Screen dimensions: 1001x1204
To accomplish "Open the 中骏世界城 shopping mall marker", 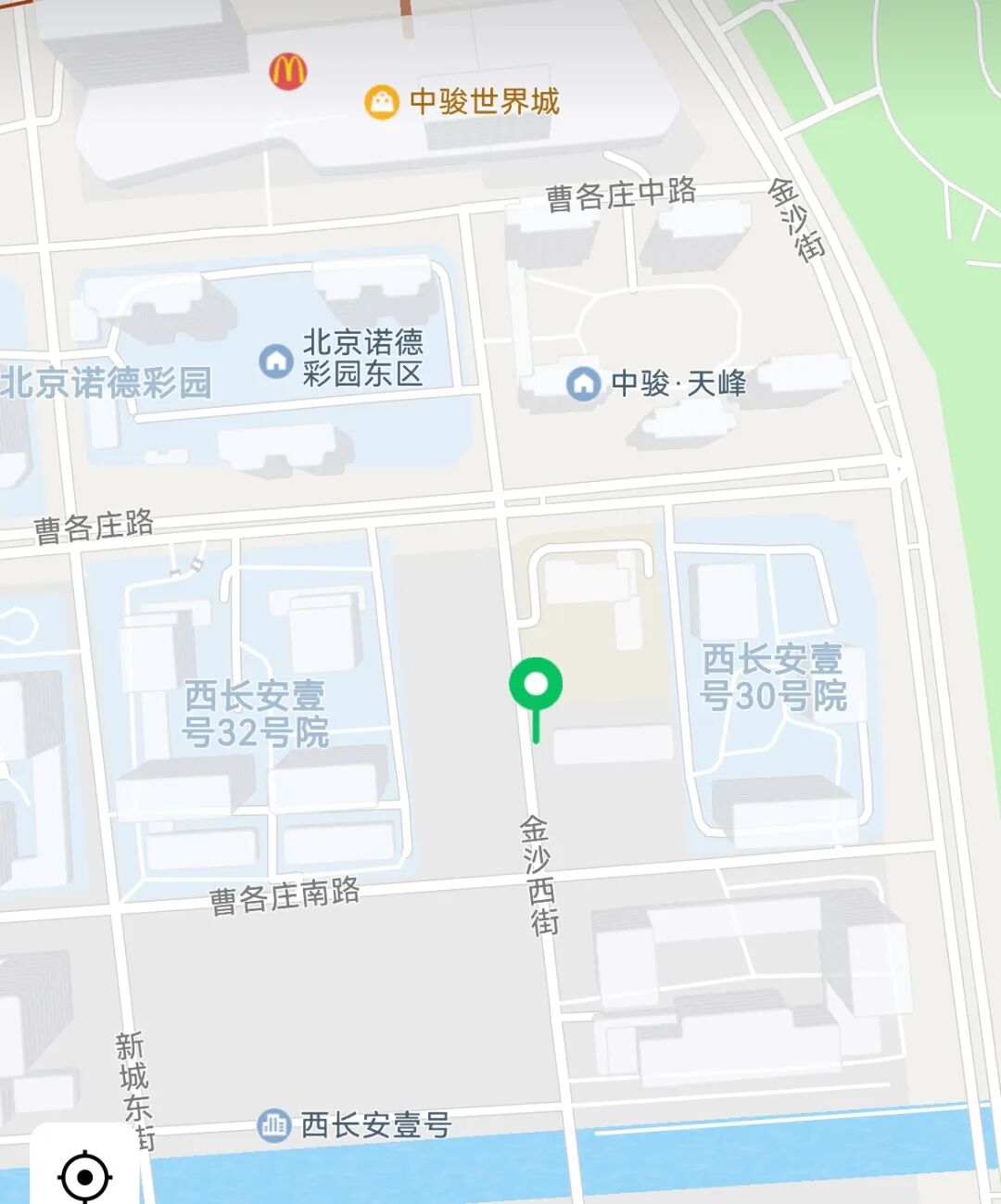I will tap(382, 102).
